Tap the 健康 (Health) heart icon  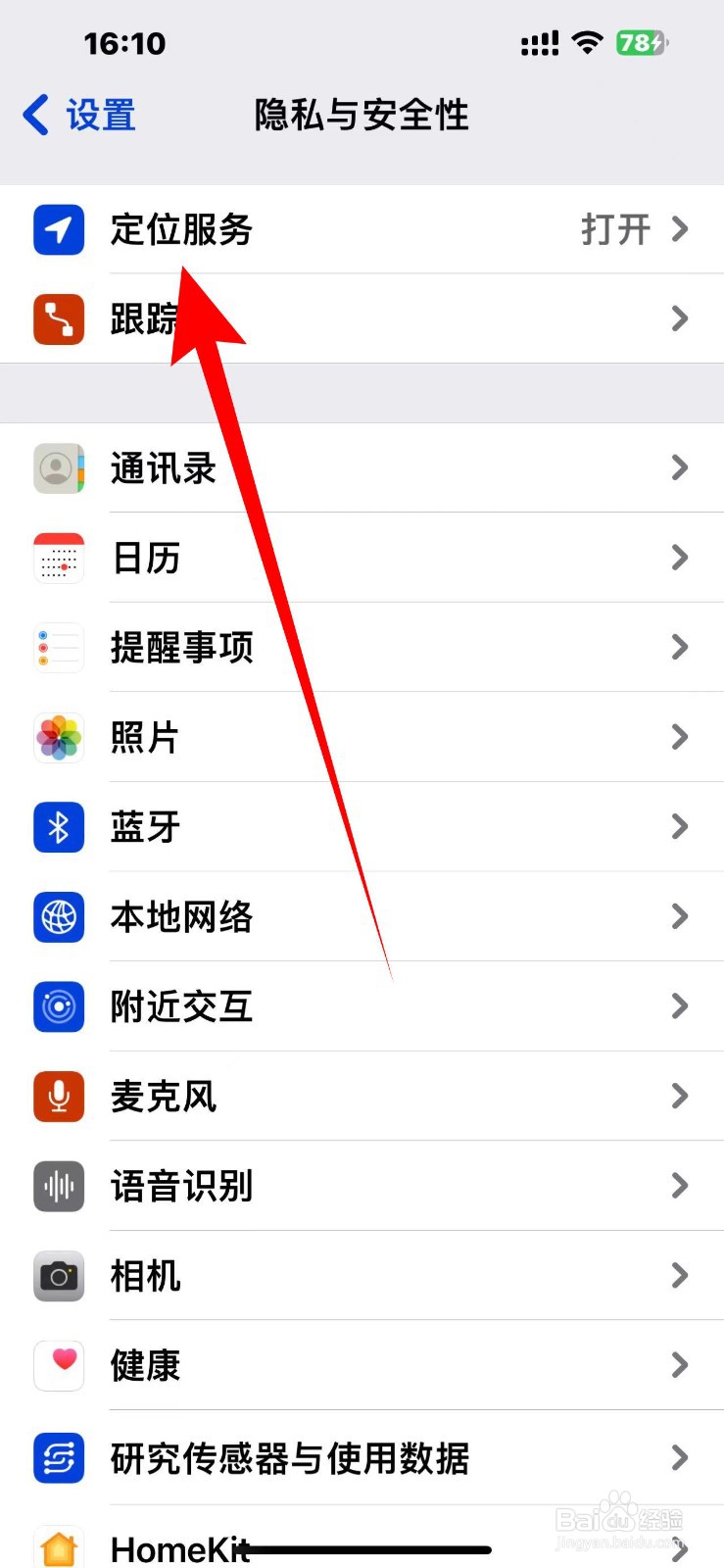tap(58, 1365)
